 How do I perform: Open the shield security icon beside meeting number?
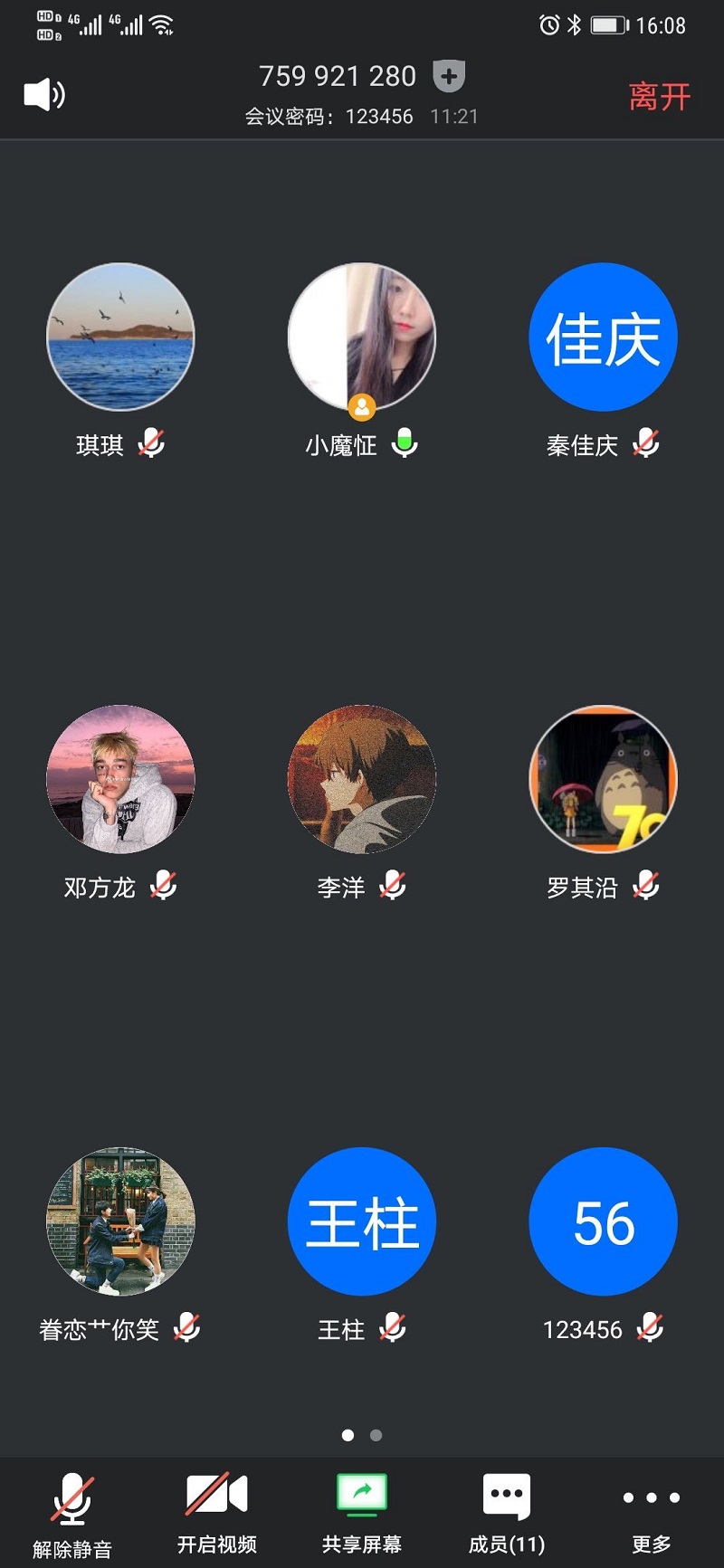(446, 79)
